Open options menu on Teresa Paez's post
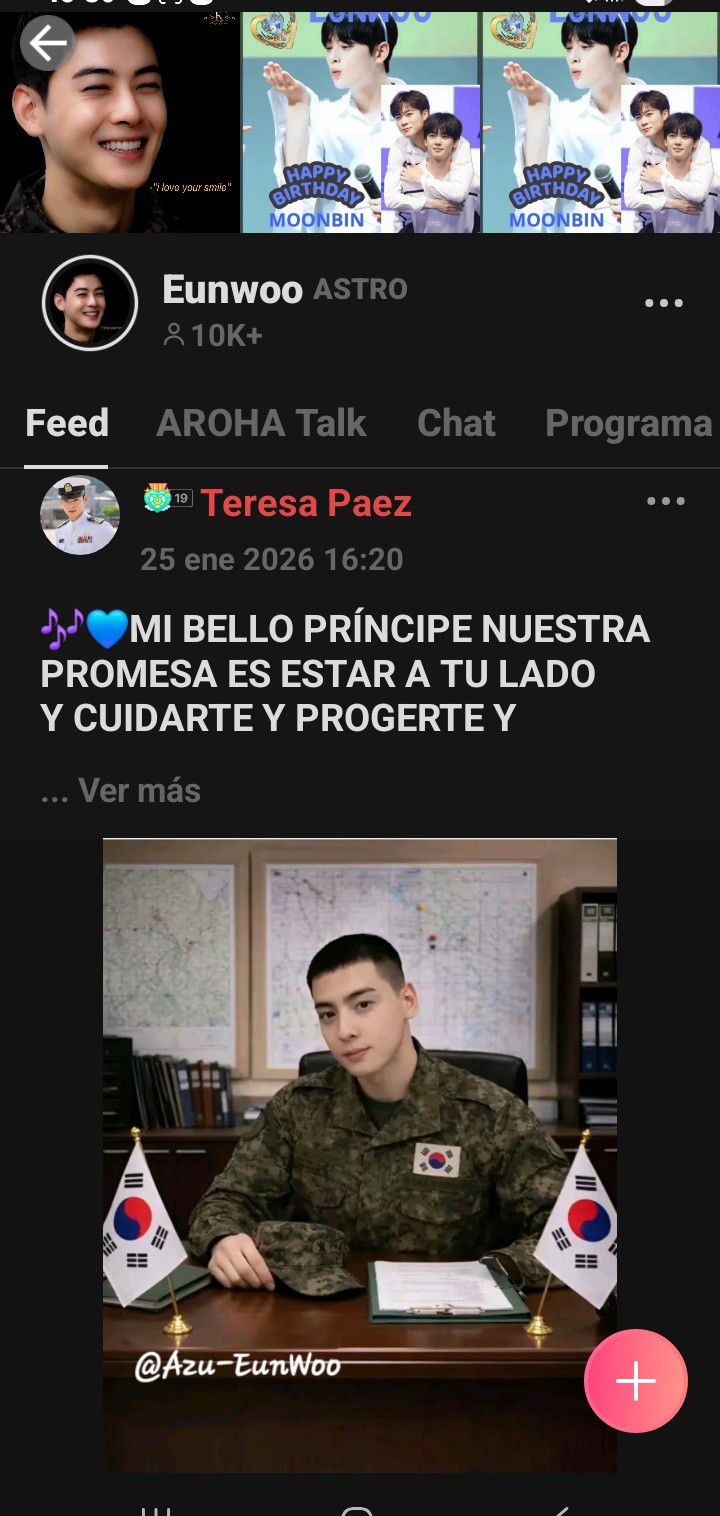Image resolution: width=720 pixels, height=1516 pixels. pyautogui.click(x=666, y=502)
